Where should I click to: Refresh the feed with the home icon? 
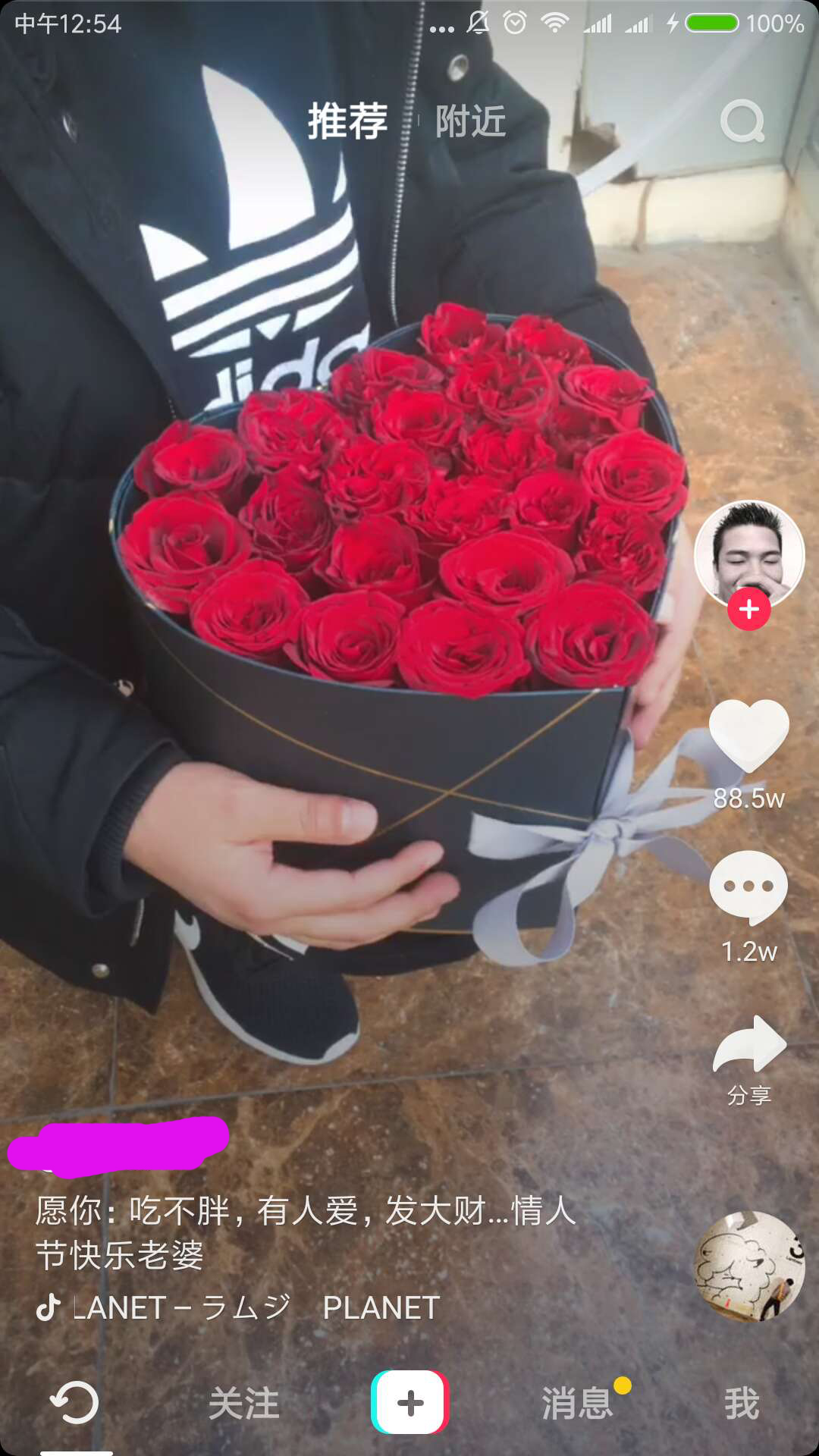coord(74,1403)
